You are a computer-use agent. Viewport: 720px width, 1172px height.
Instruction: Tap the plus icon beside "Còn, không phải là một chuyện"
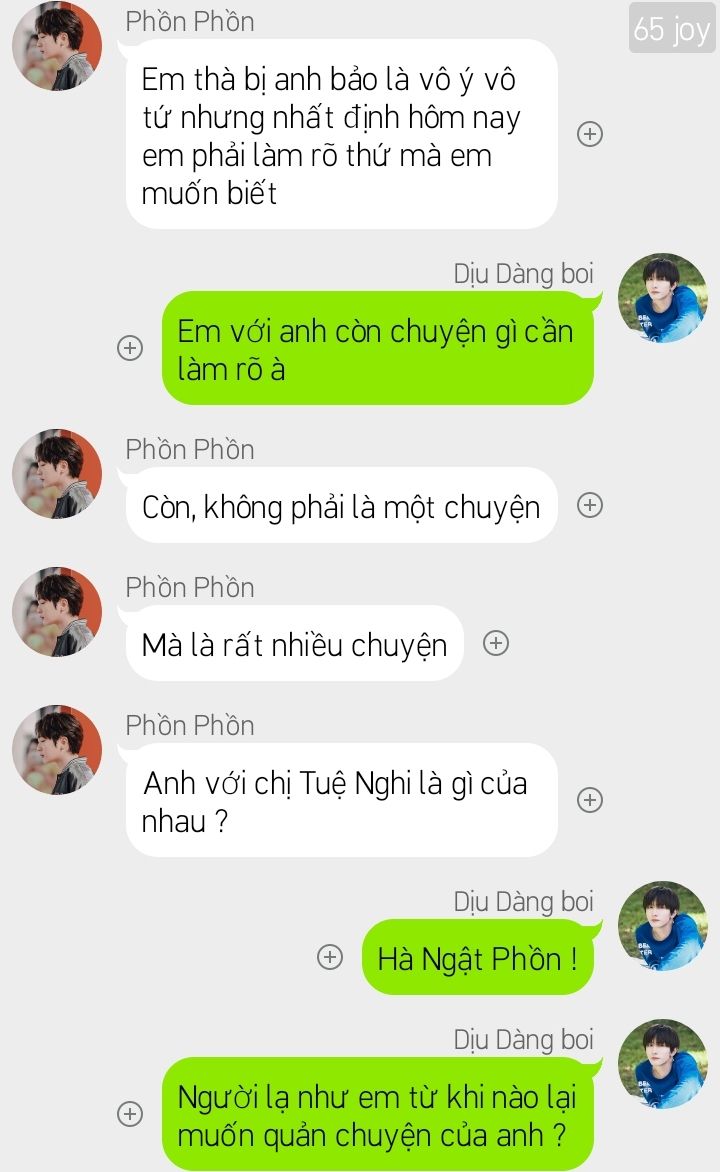(590, 505)
